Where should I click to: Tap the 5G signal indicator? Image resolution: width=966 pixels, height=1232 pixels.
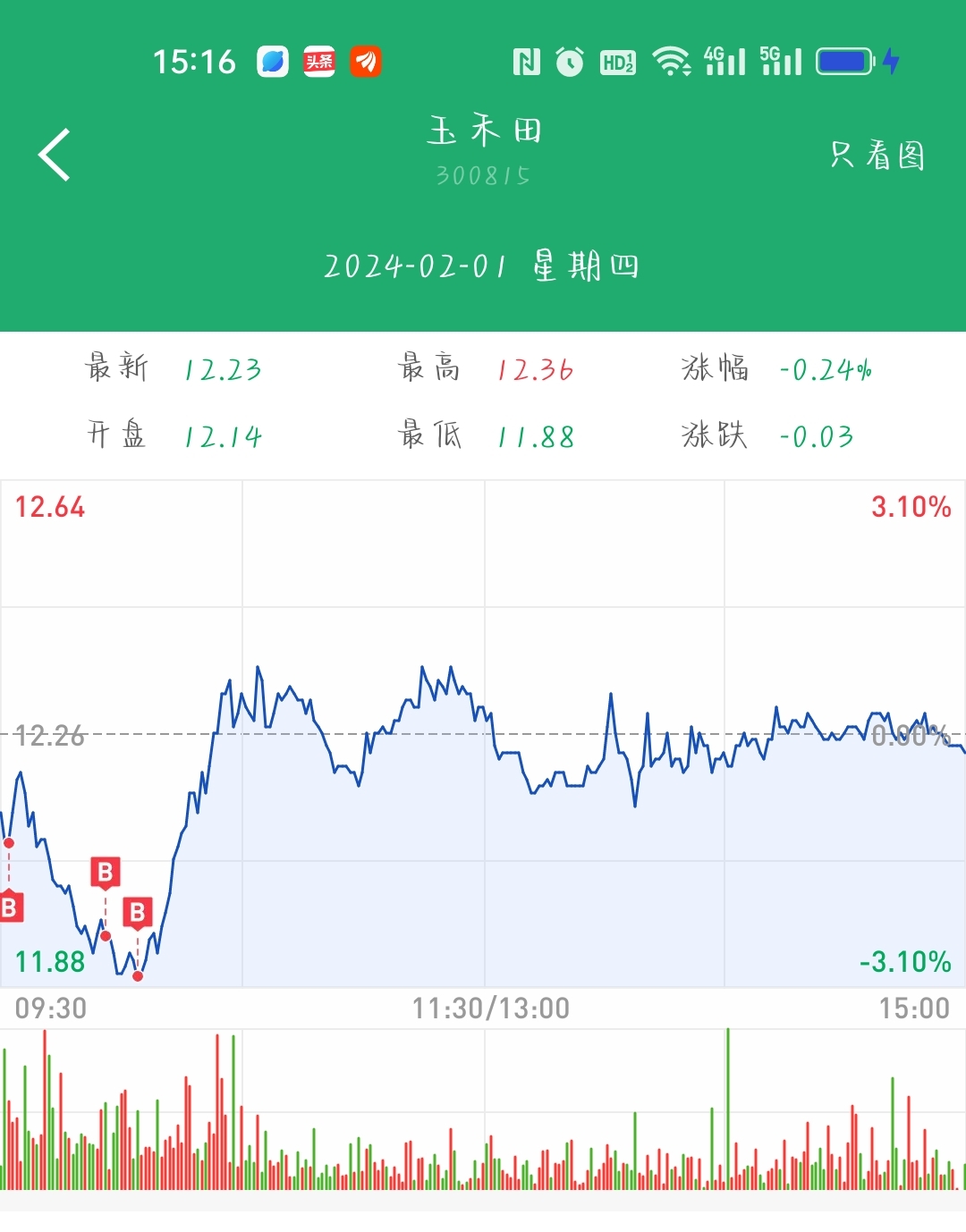(x=780, y=59)
